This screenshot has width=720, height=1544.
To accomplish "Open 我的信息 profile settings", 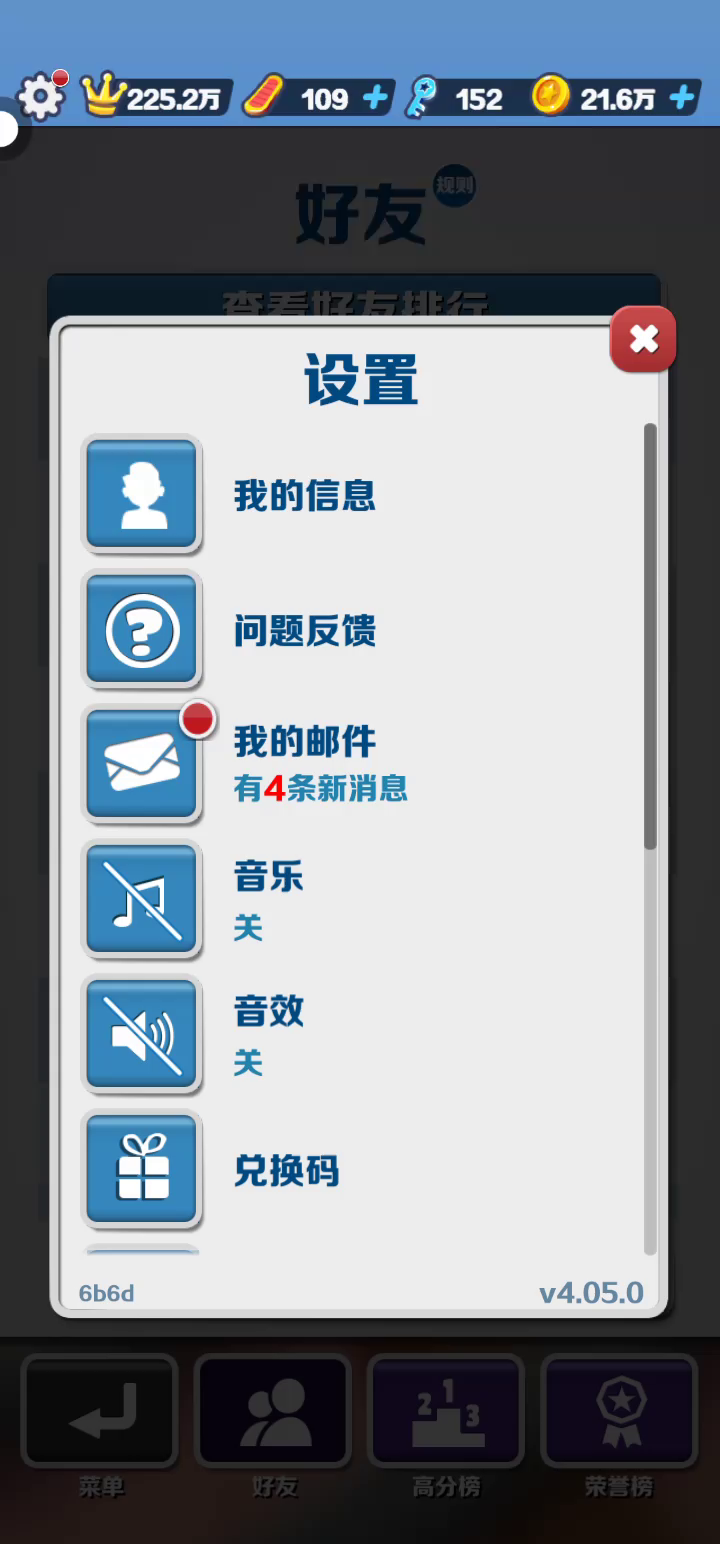I will (142, 495).
